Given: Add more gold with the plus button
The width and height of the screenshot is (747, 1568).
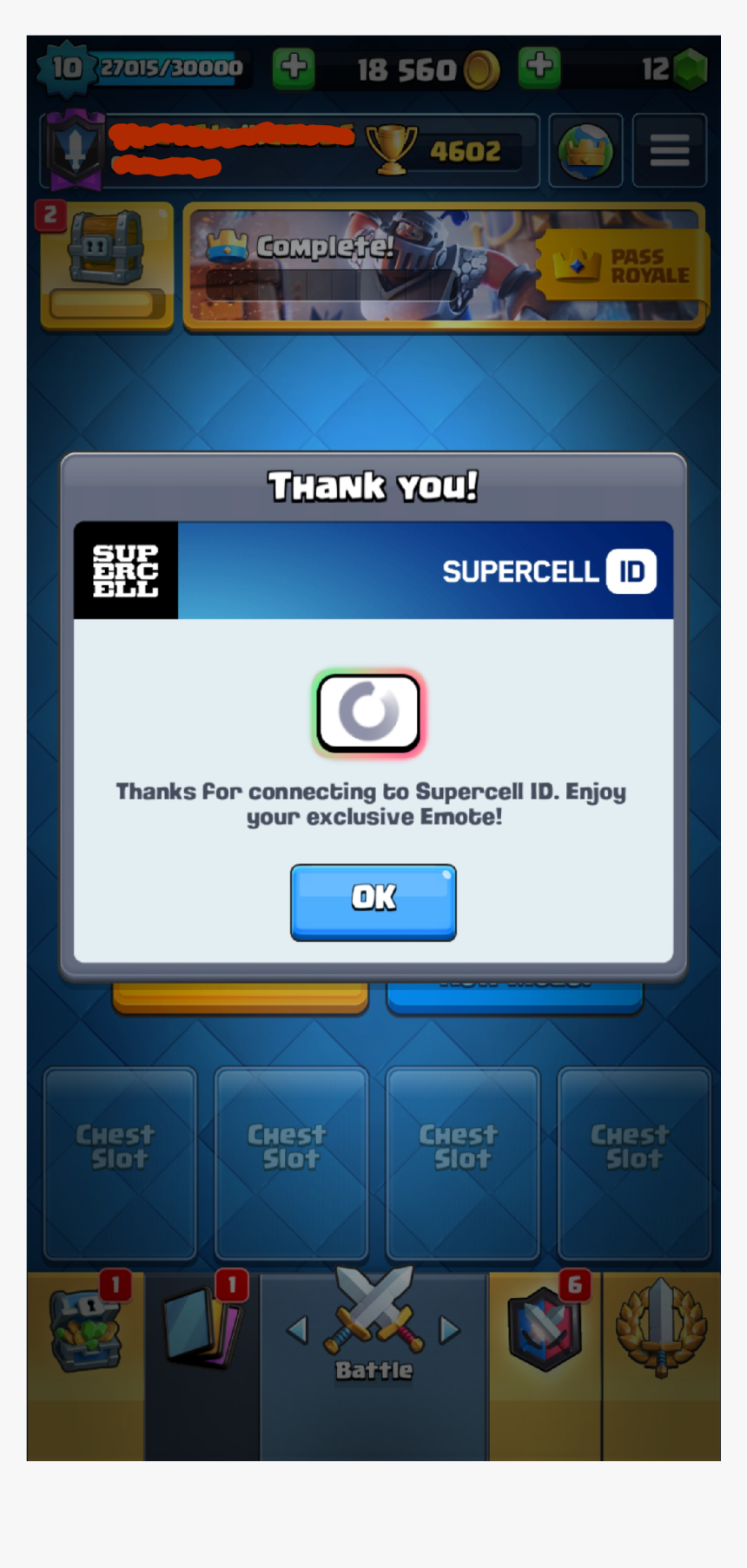Looking at the screenshot, I should (x=294, y=67).
